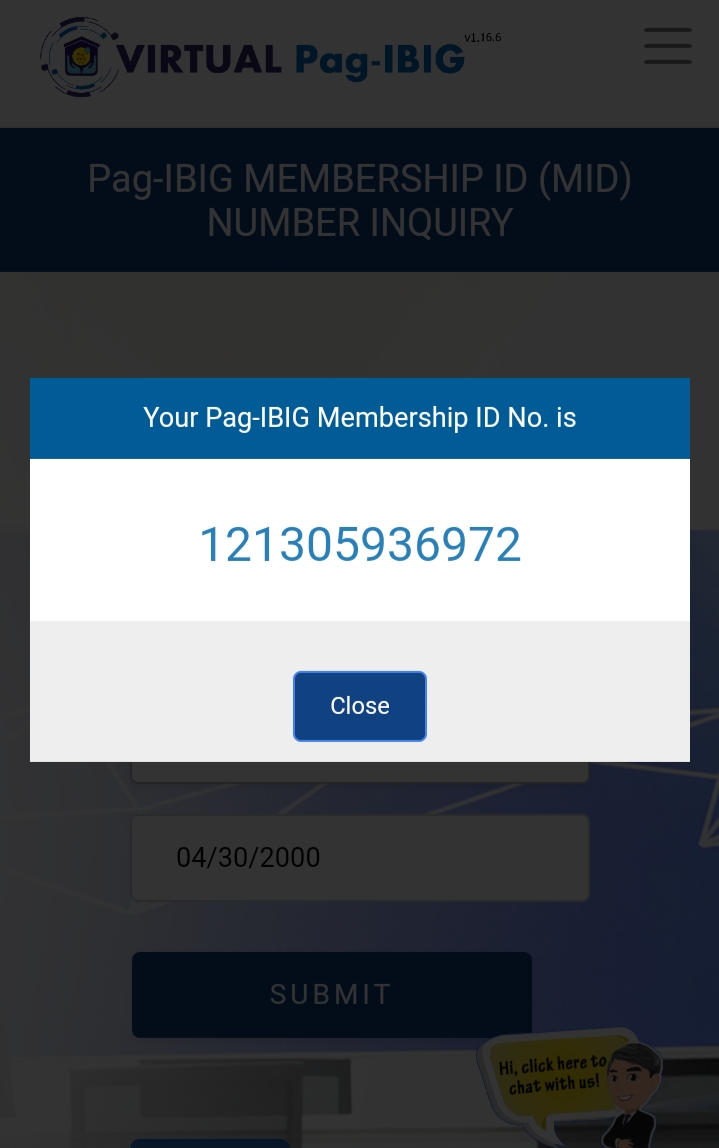719x1148 pixels.
Task: Close the Membership ID dialog
Action: coord(359,706)
